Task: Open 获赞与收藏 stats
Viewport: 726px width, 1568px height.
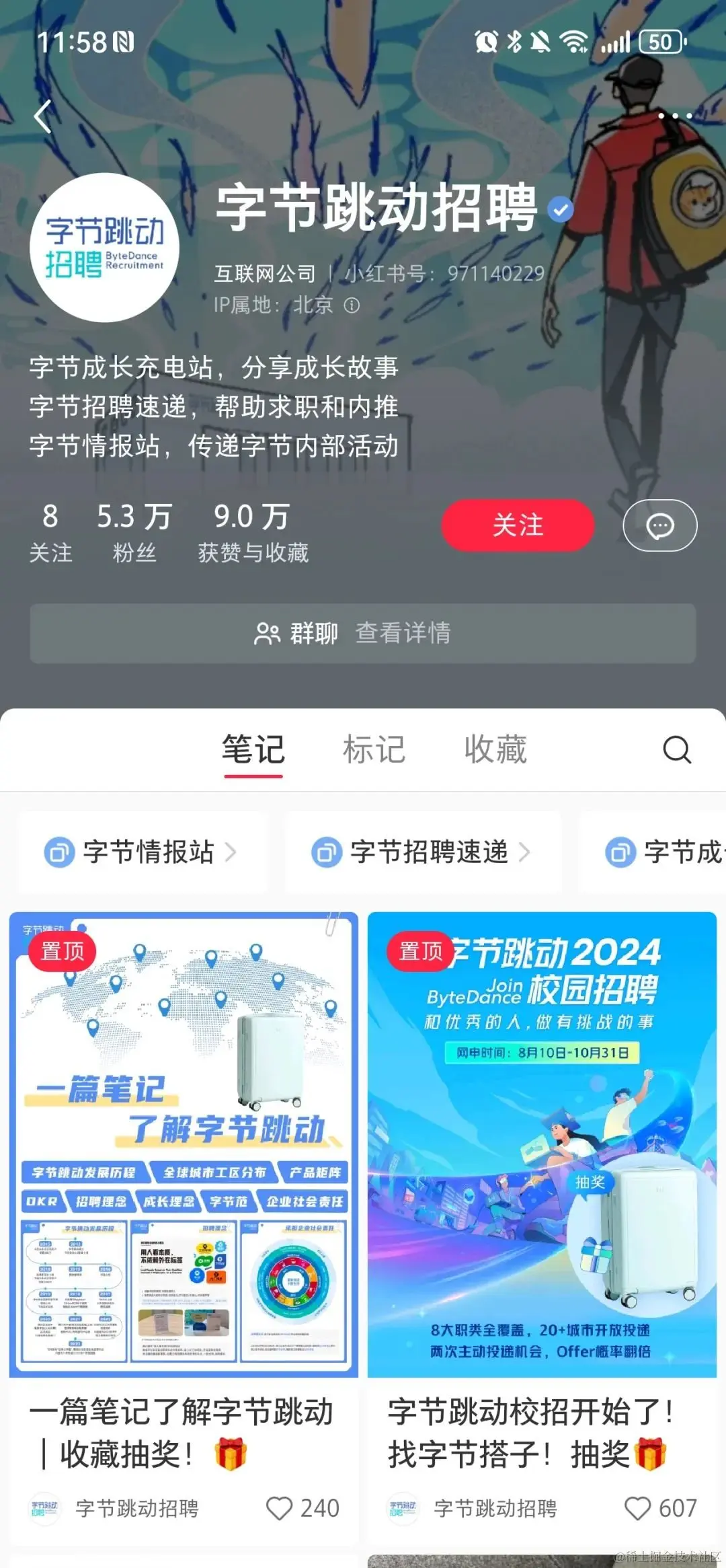Action: click(x=253, y=533)
